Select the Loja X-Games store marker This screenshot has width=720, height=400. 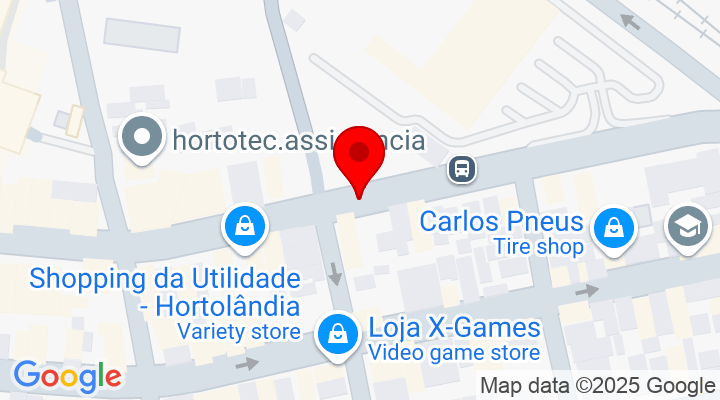point(338,334)
